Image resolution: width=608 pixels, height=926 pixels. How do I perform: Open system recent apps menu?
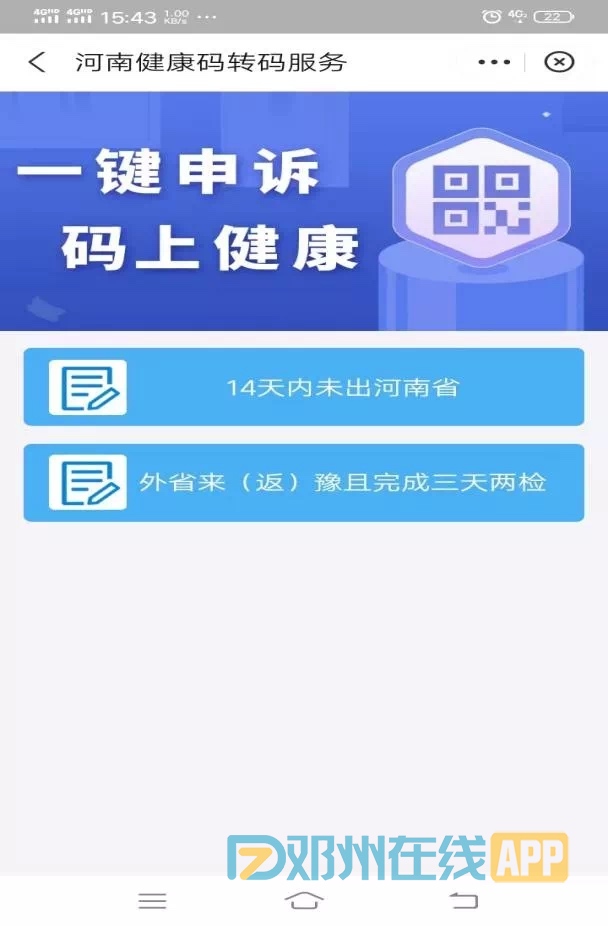pos(152,901)
